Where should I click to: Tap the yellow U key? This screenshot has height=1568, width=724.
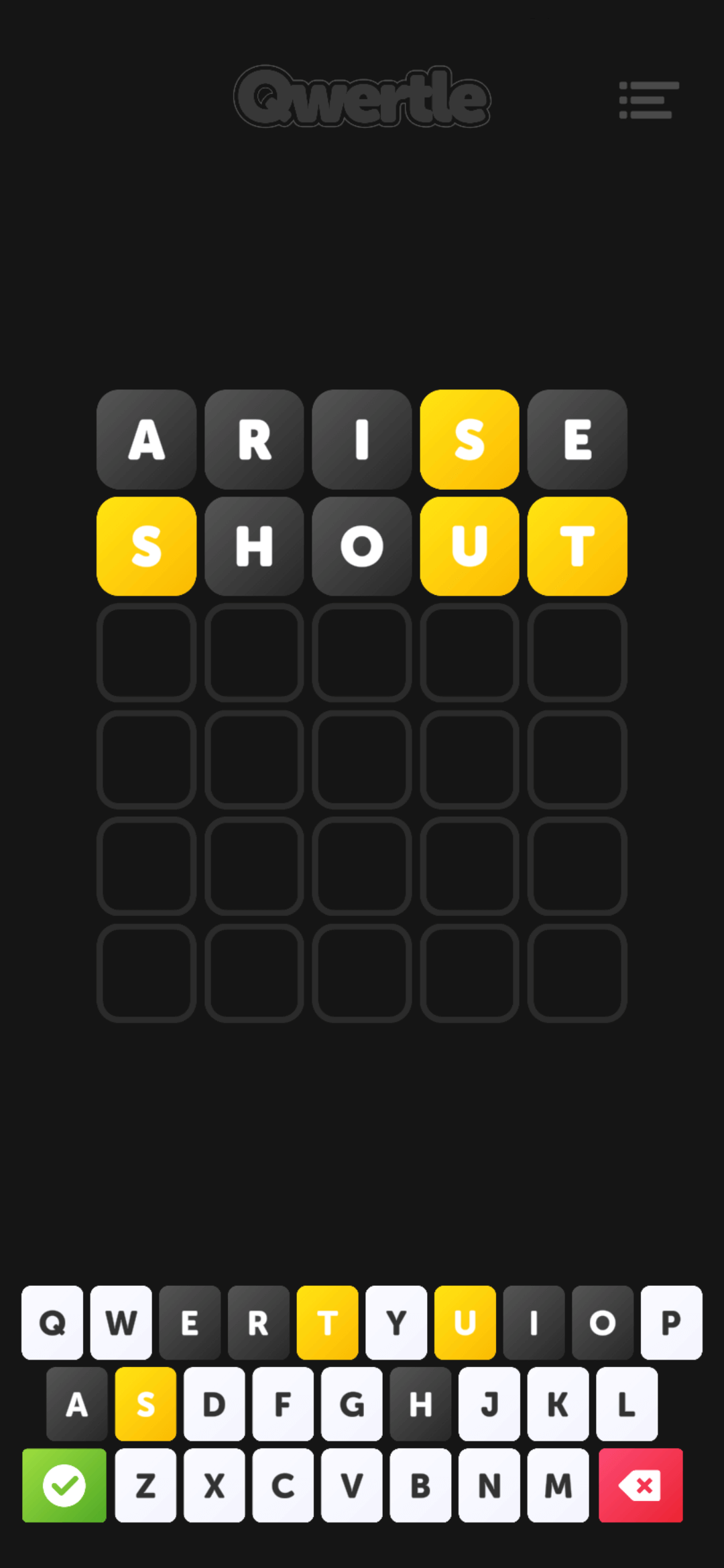click(x=465, y=1323)
